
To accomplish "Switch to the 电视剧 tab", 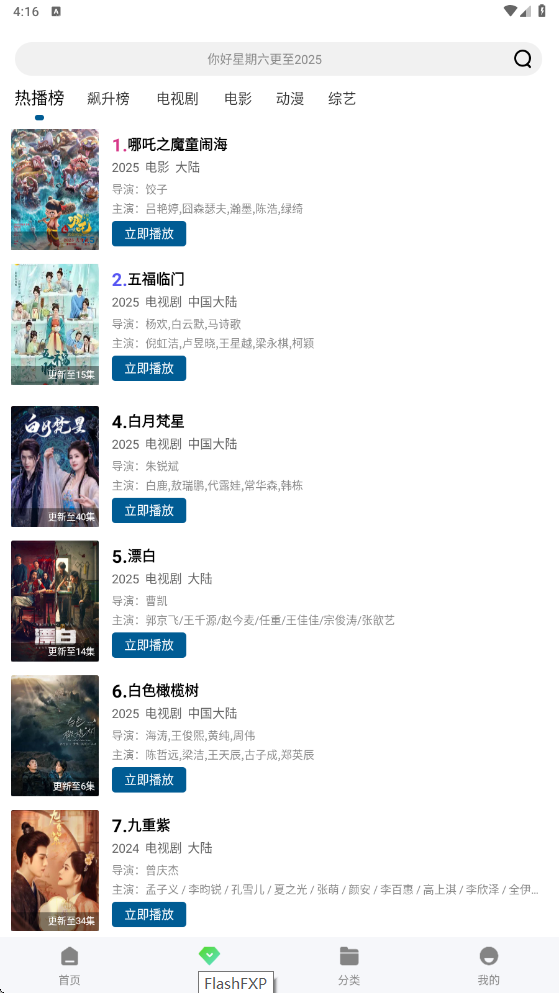I will click(x=177, y=98).
